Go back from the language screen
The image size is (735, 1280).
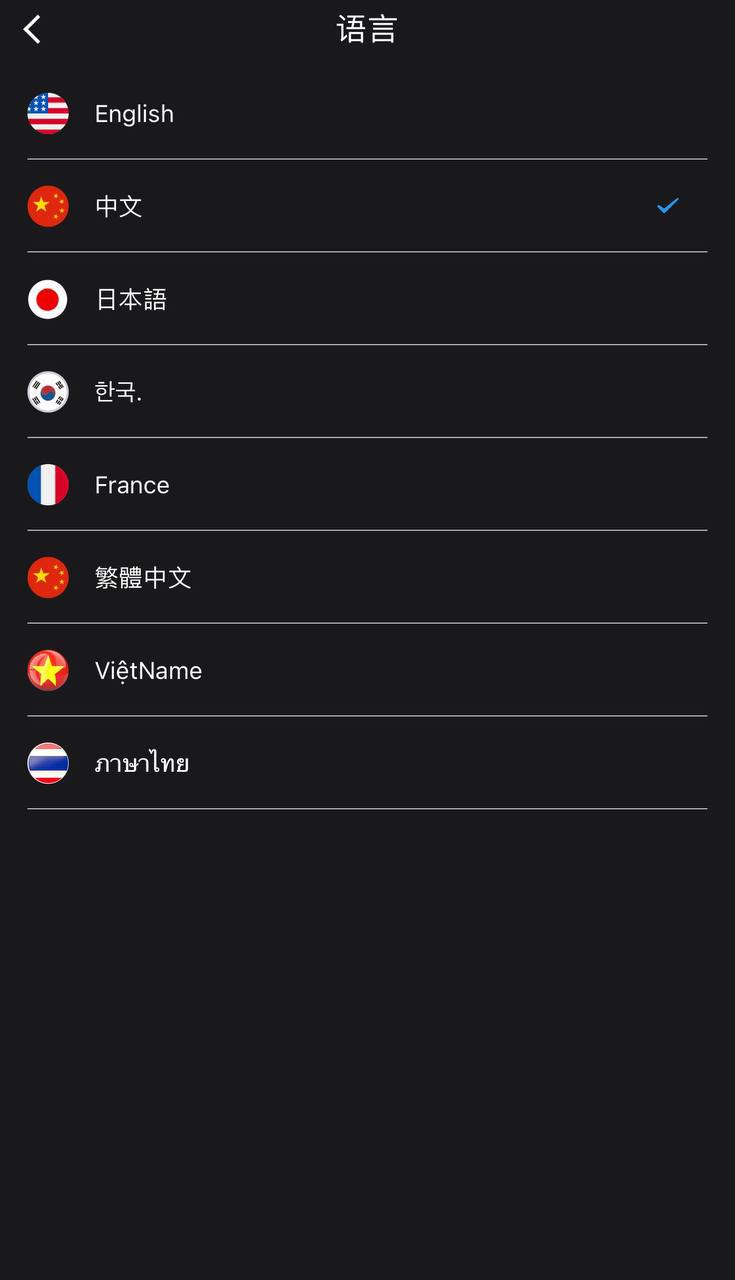(x=33, y=30)
